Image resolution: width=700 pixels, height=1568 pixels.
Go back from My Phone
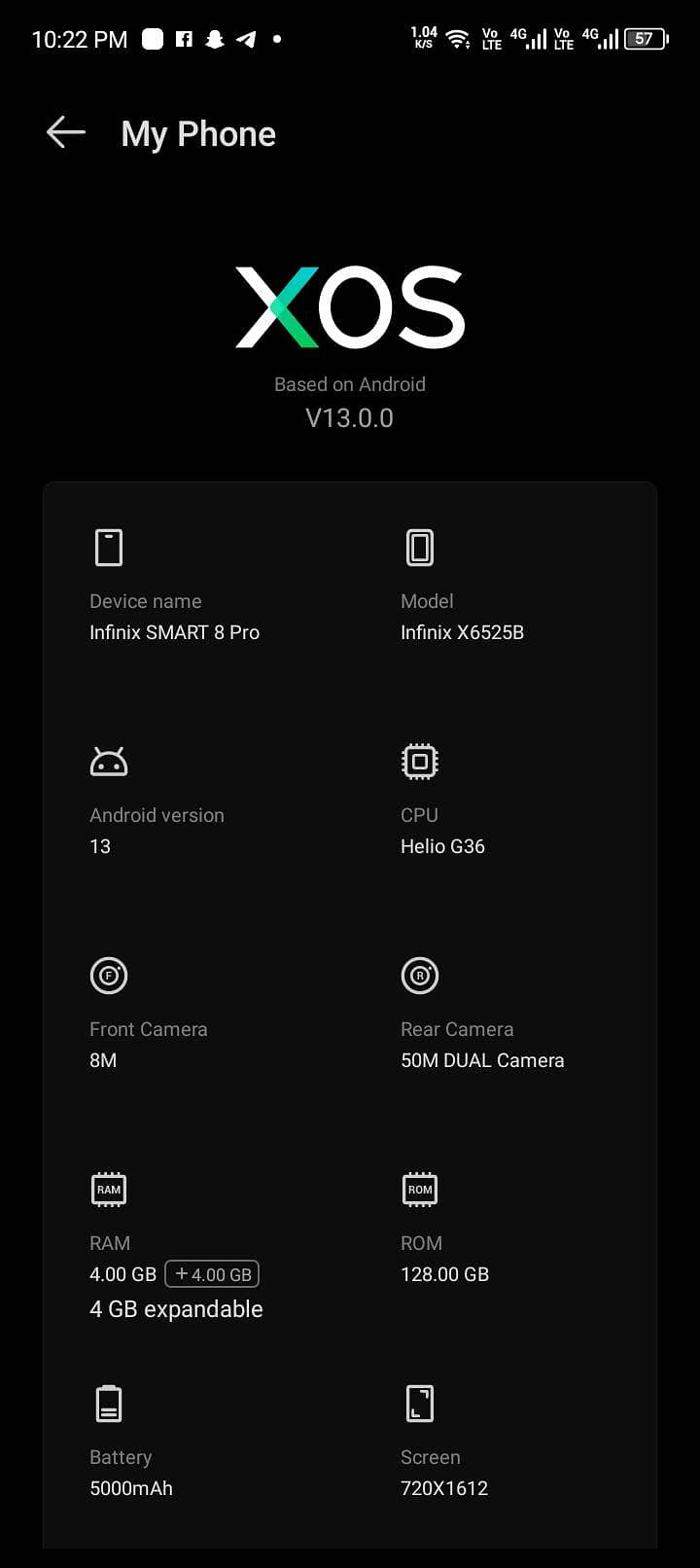tap(65, 133)
